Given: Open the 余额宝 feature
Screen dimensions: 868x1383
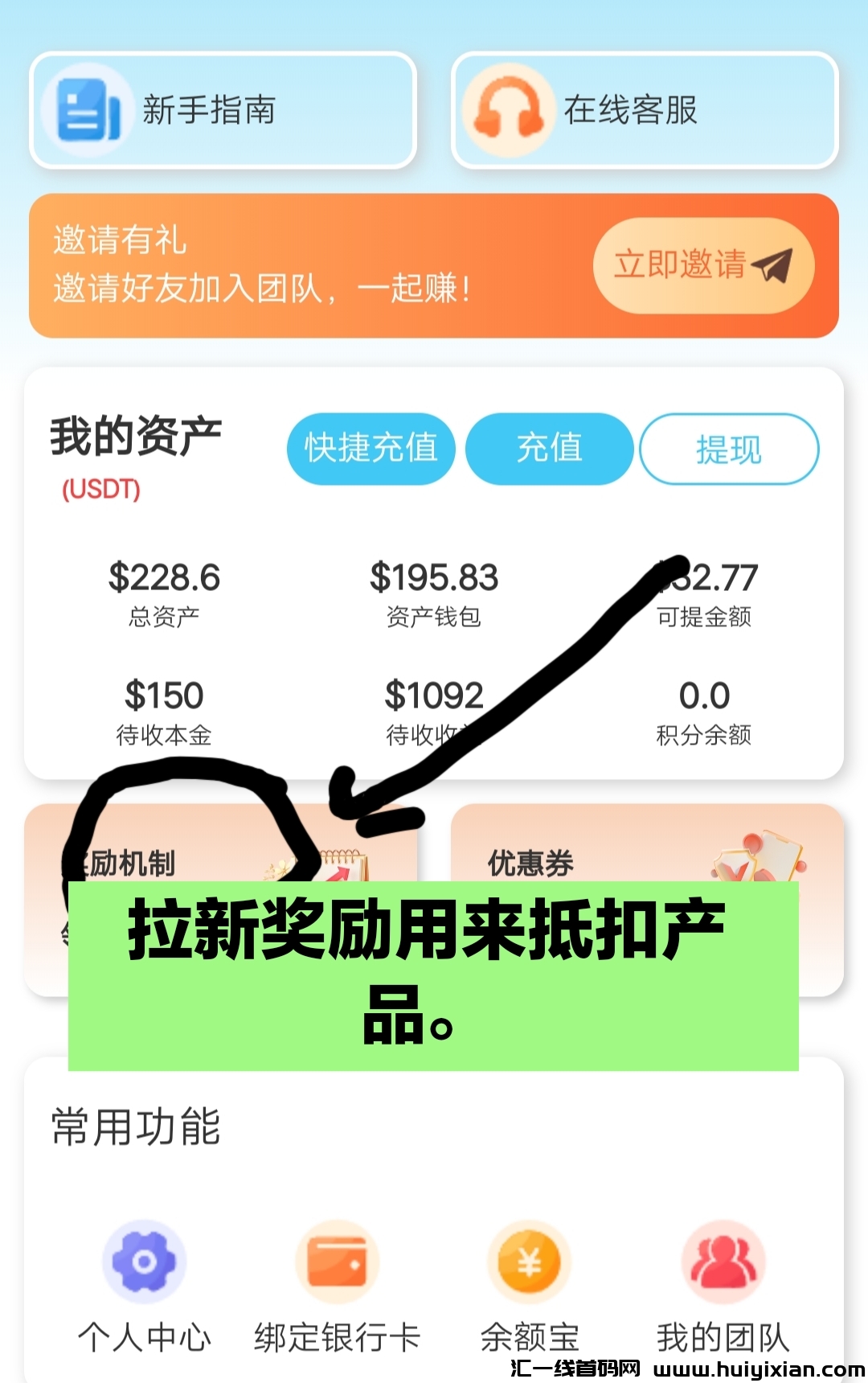Looking at the screenshot, I should click(530, 1287).
